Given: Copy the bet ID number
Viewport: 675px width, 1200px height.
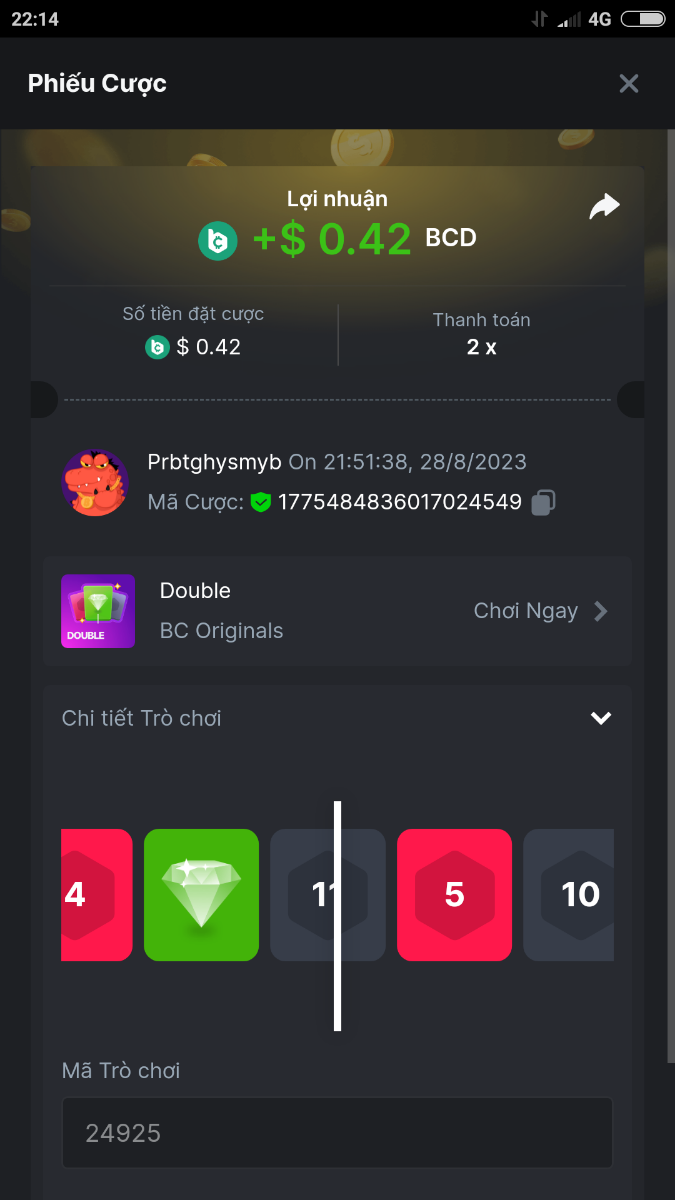Looking at the screenshot, I should (x=543, y=502).
